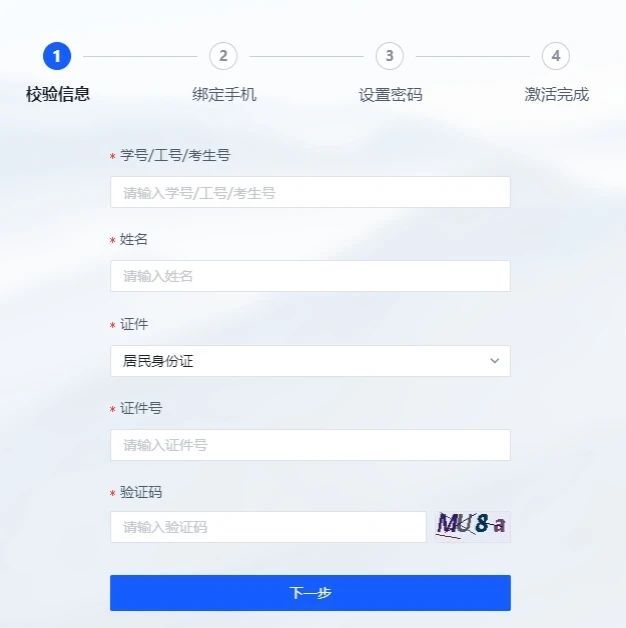Tap the 学号/工号/考生号 input field
The image size is (626, 628).
coord(310,192)
